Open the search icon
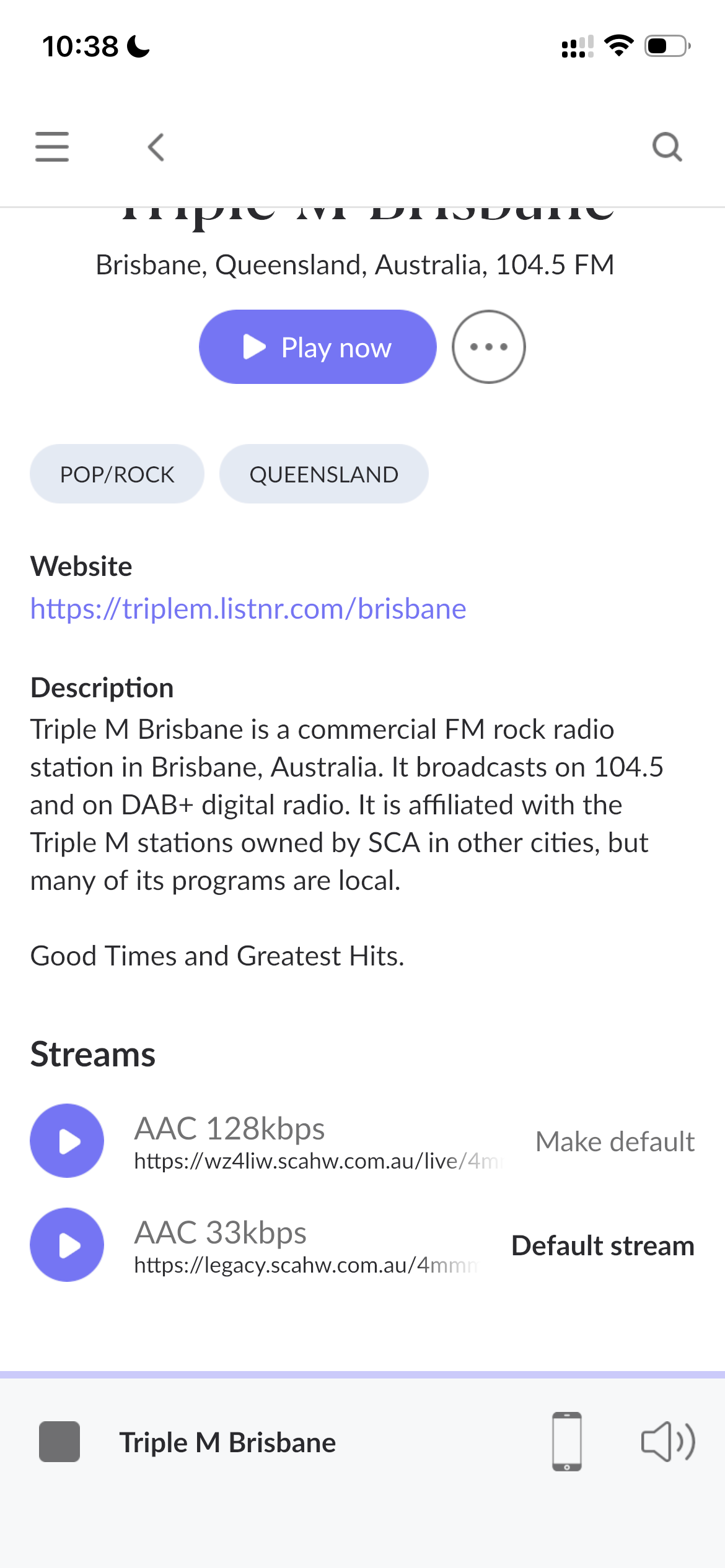The height and width of the screenshot is (1568, 725). 667,147
